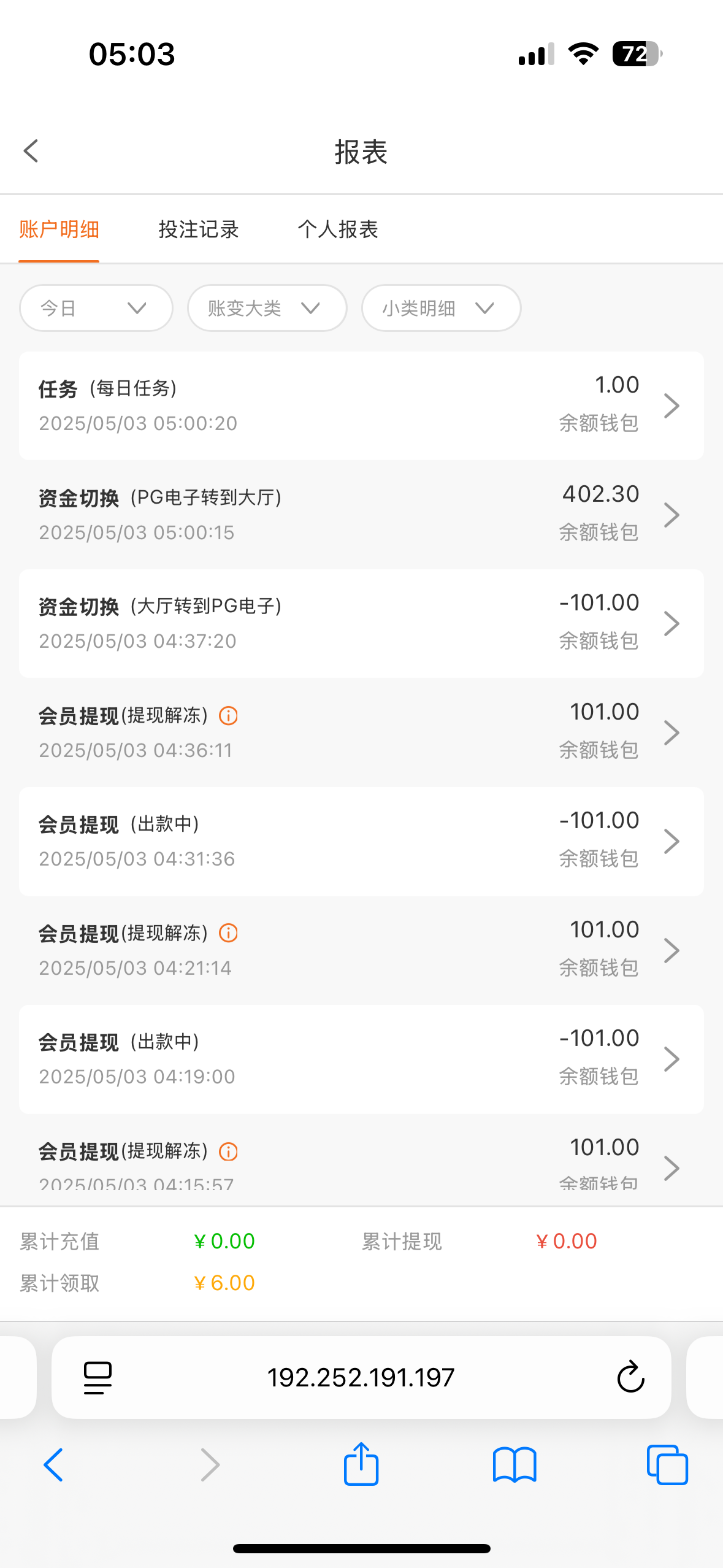The height and width of the screenshot is (1568, 723).
Task: Open 会员提现 (出款中) record at 04:31:36
Action: tap(361, 841)
